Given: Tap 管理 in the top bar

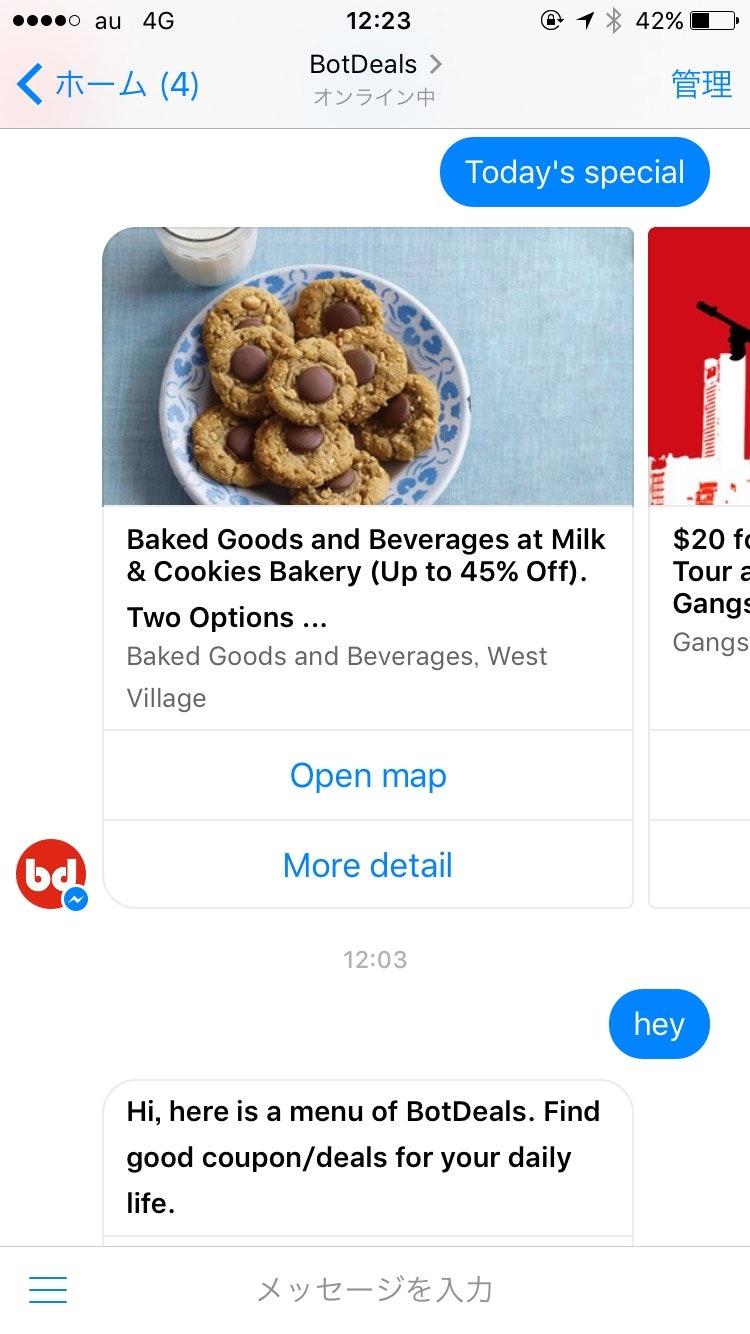Looking at the screenshot, I should pyautogui.click(x=701, y=85).
